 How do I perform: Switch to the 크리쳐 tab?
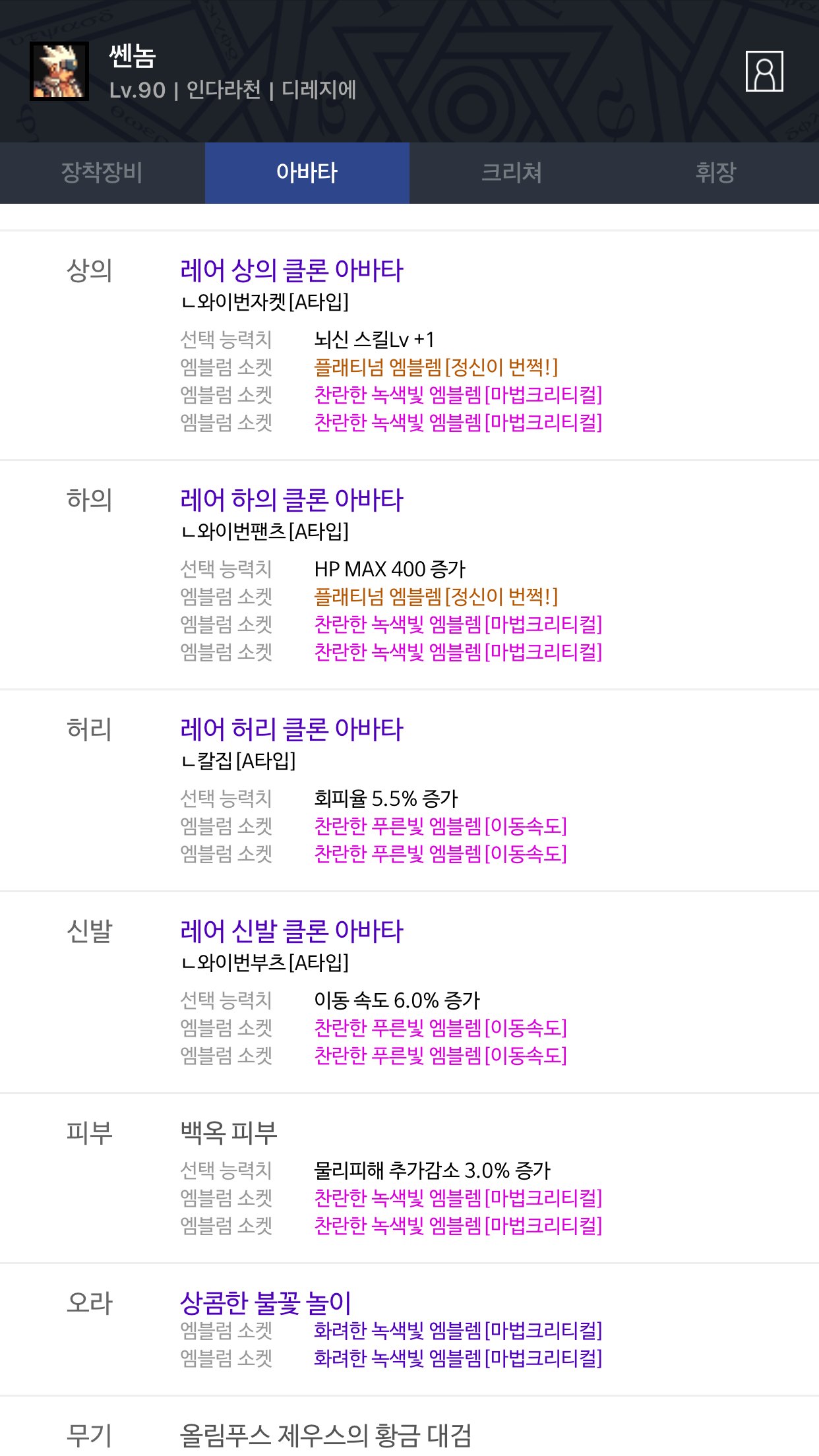coord(512,173)
